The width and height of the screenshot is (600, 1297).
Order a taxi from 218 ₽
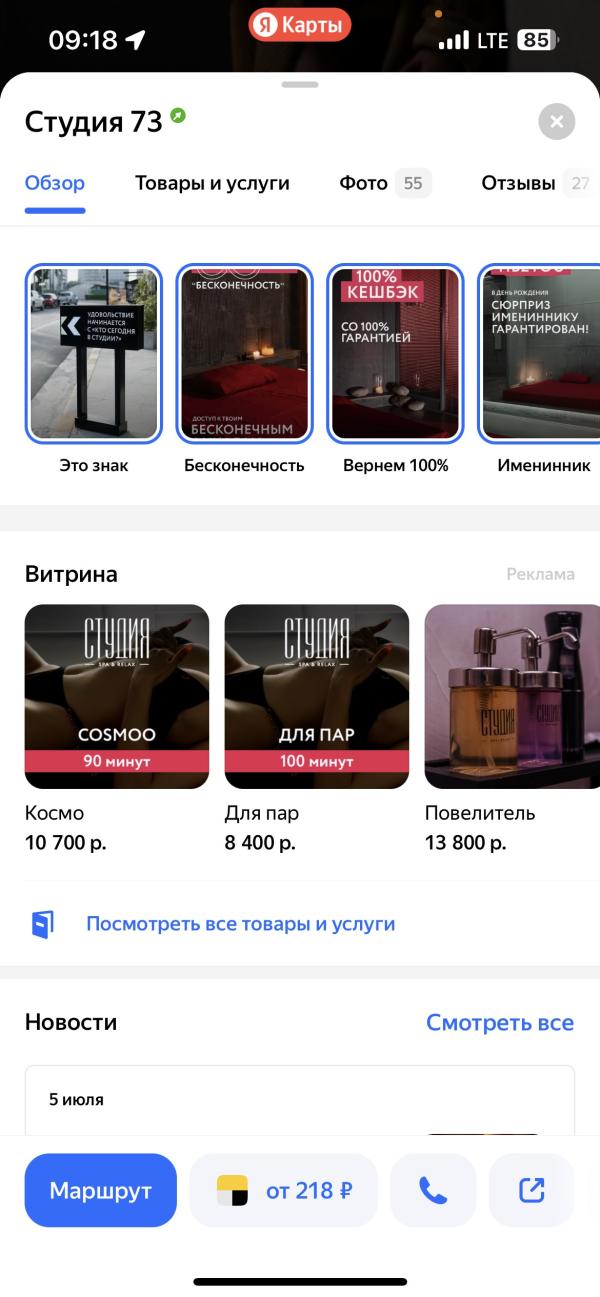click(283, 1190)
